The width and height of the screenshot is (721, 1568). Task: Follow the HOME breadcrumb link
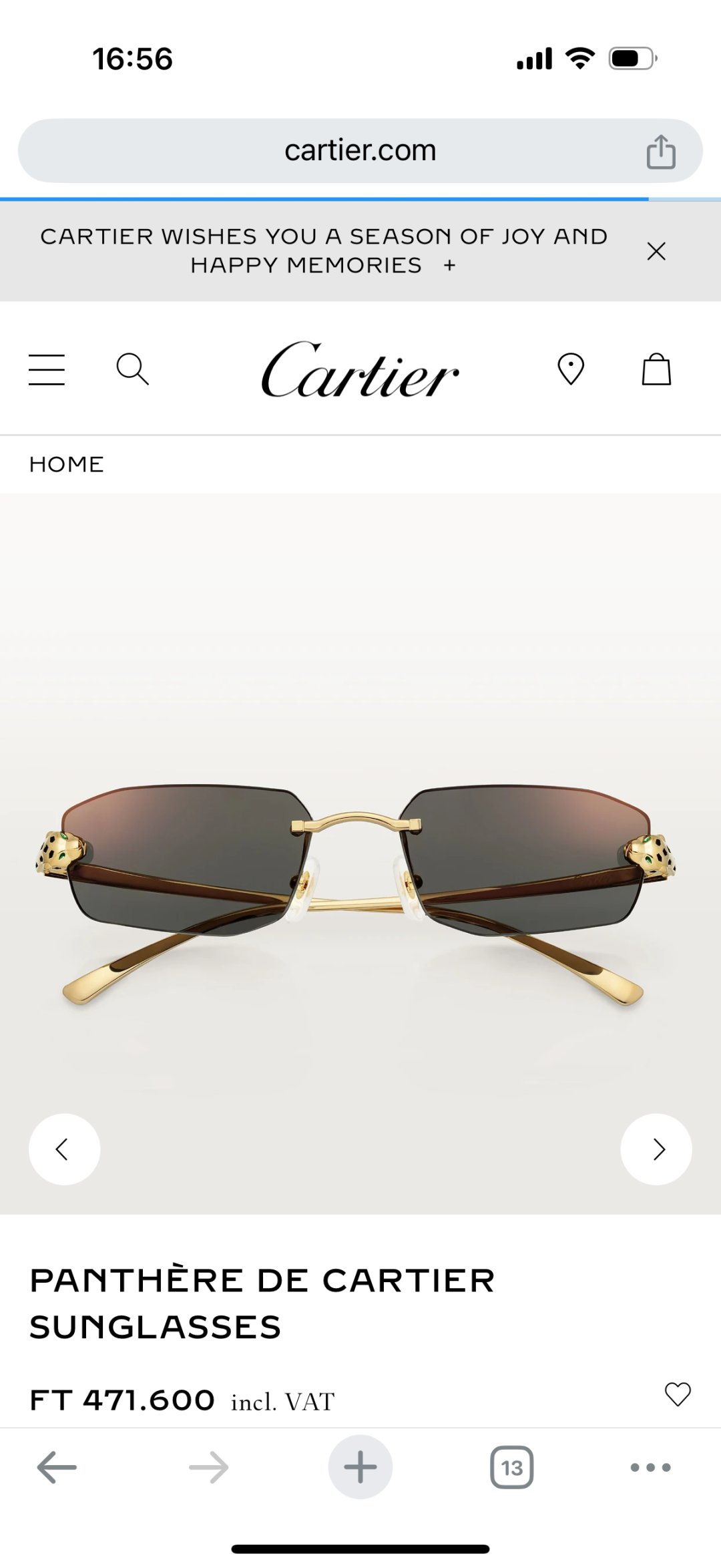pyautogui.click(x=67, y=464)
